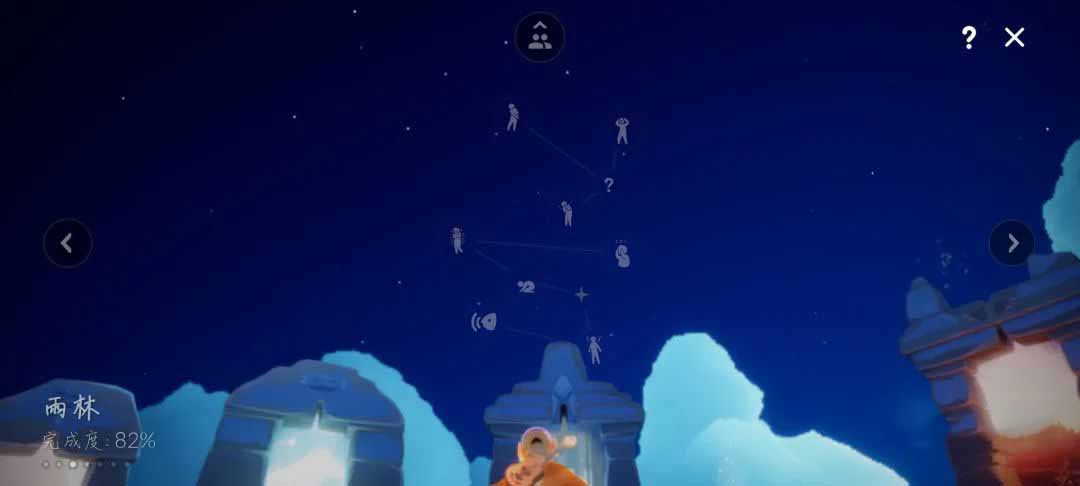Select the spirit with sound waves icon

pyautogui.click(x=485, y=321)
